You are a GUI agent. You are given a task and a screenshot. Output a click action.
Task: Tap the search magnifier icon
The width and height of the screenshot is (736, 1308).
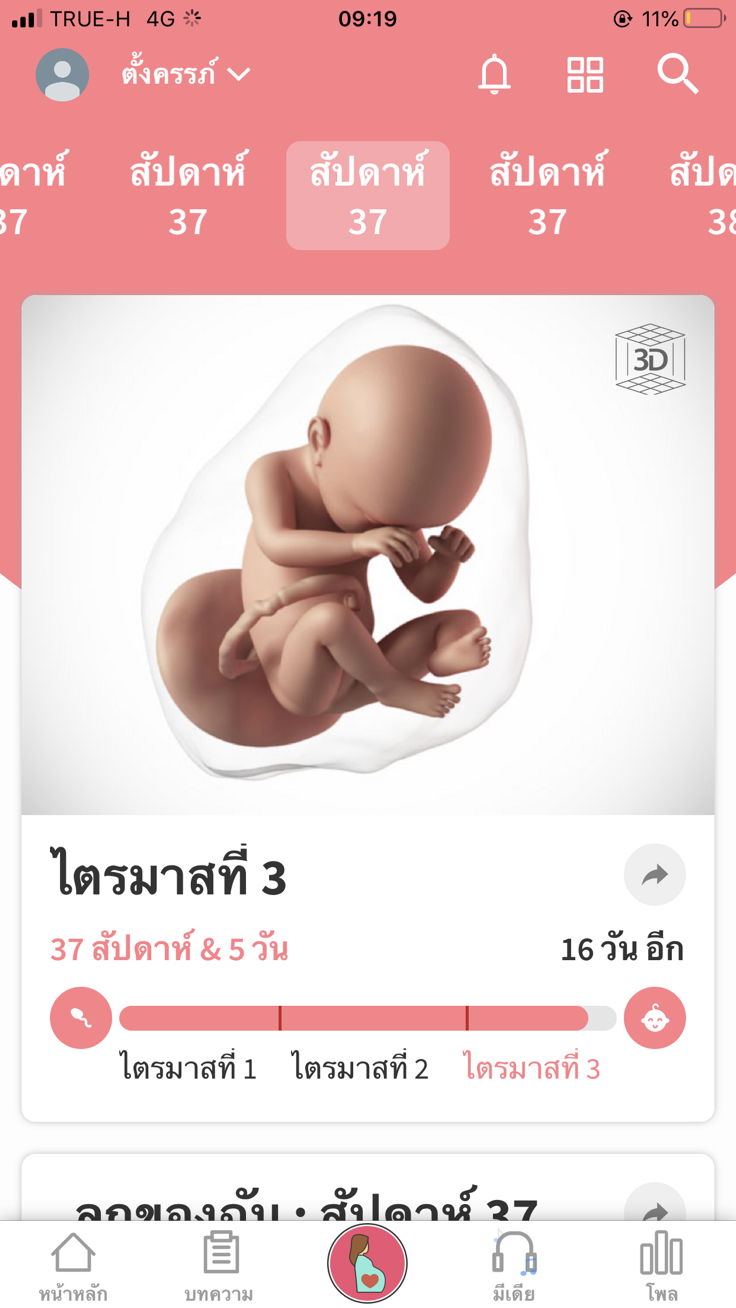coord(677,75)
